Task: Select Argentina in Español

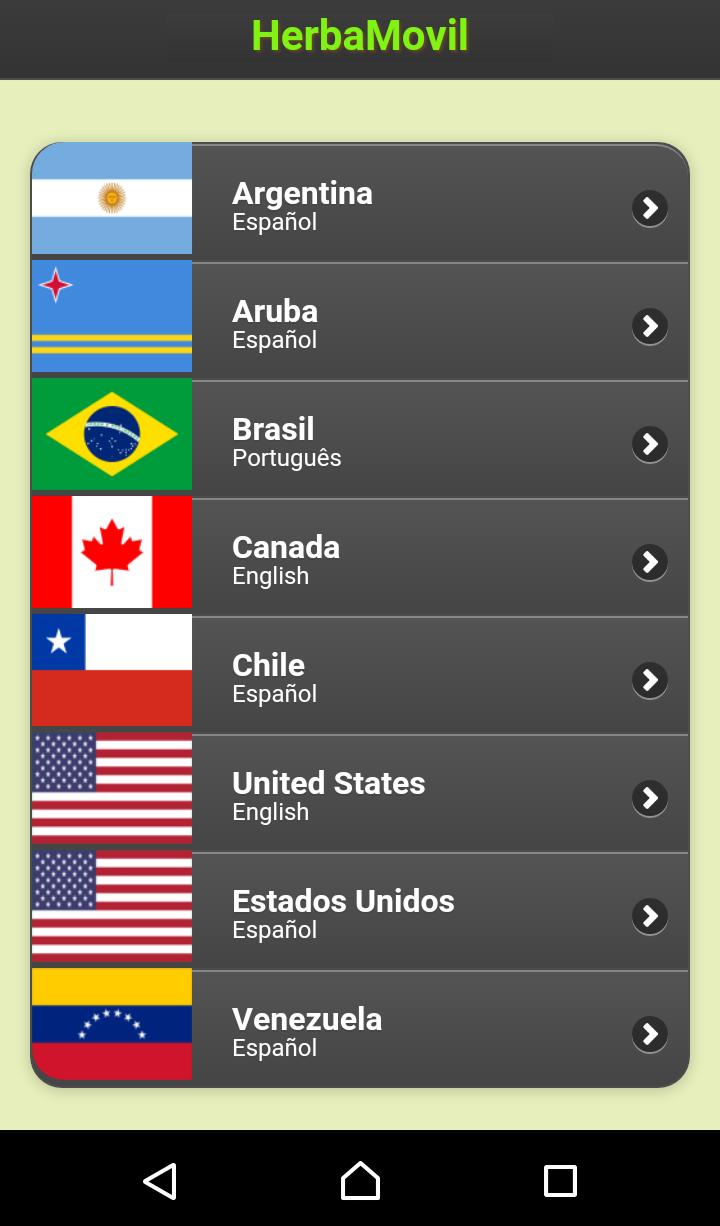Action: 360,206
